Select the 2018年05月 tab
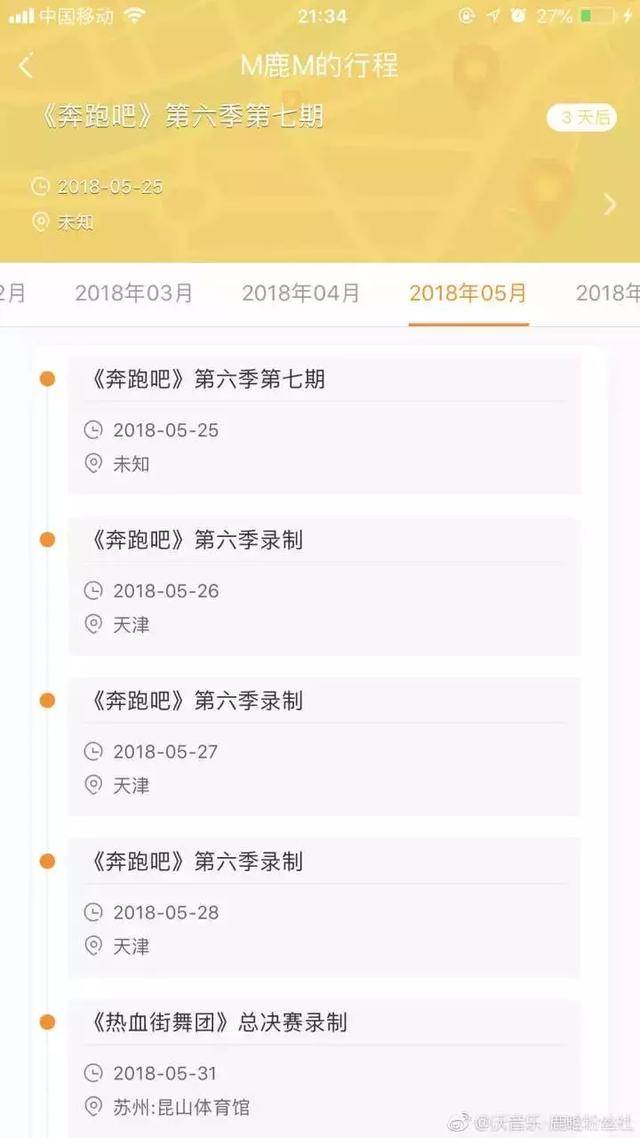 pyautogui.click(x=468, y=293)
